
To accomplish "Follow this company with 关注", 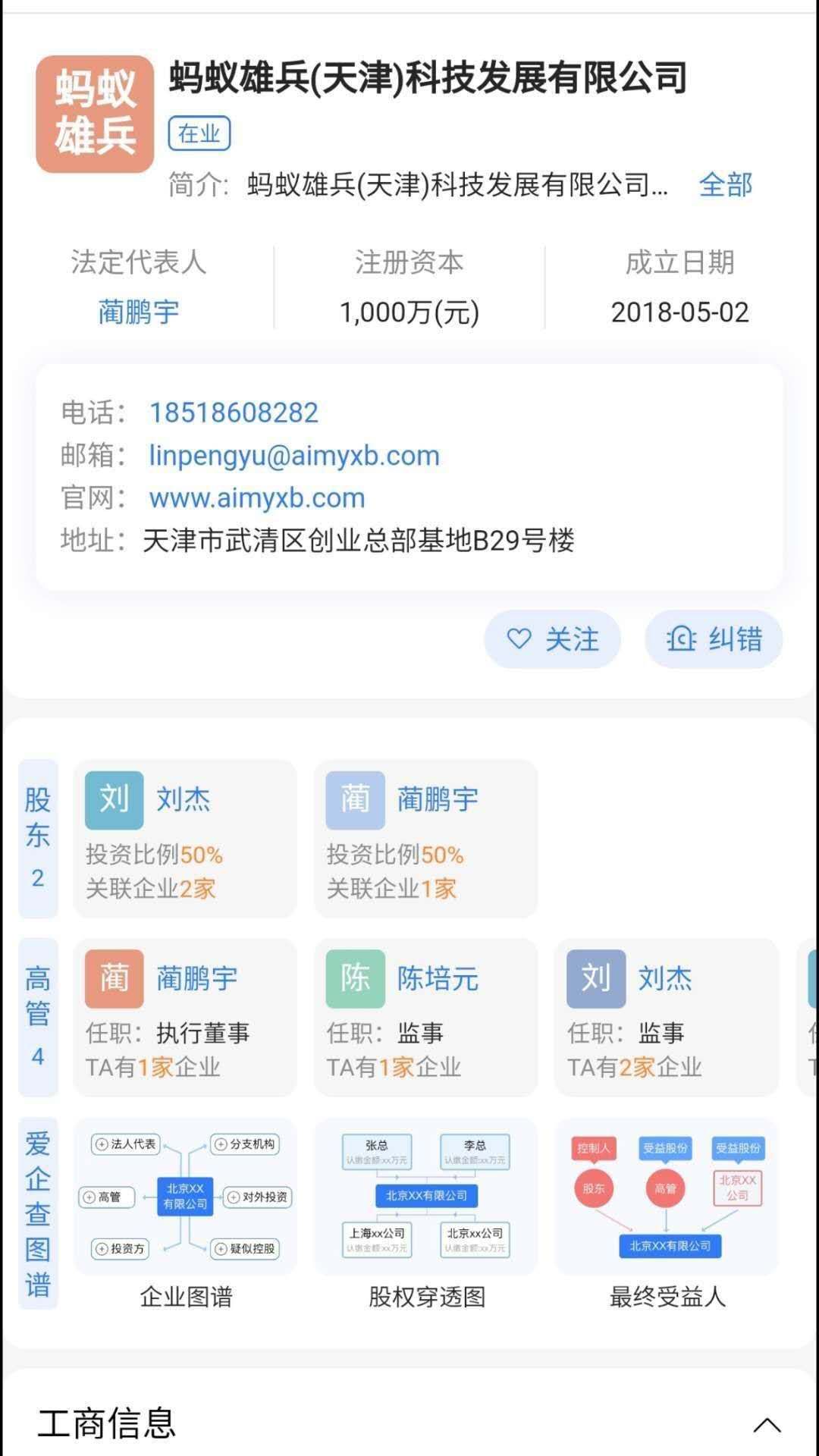I will click(x=552, y=639).
